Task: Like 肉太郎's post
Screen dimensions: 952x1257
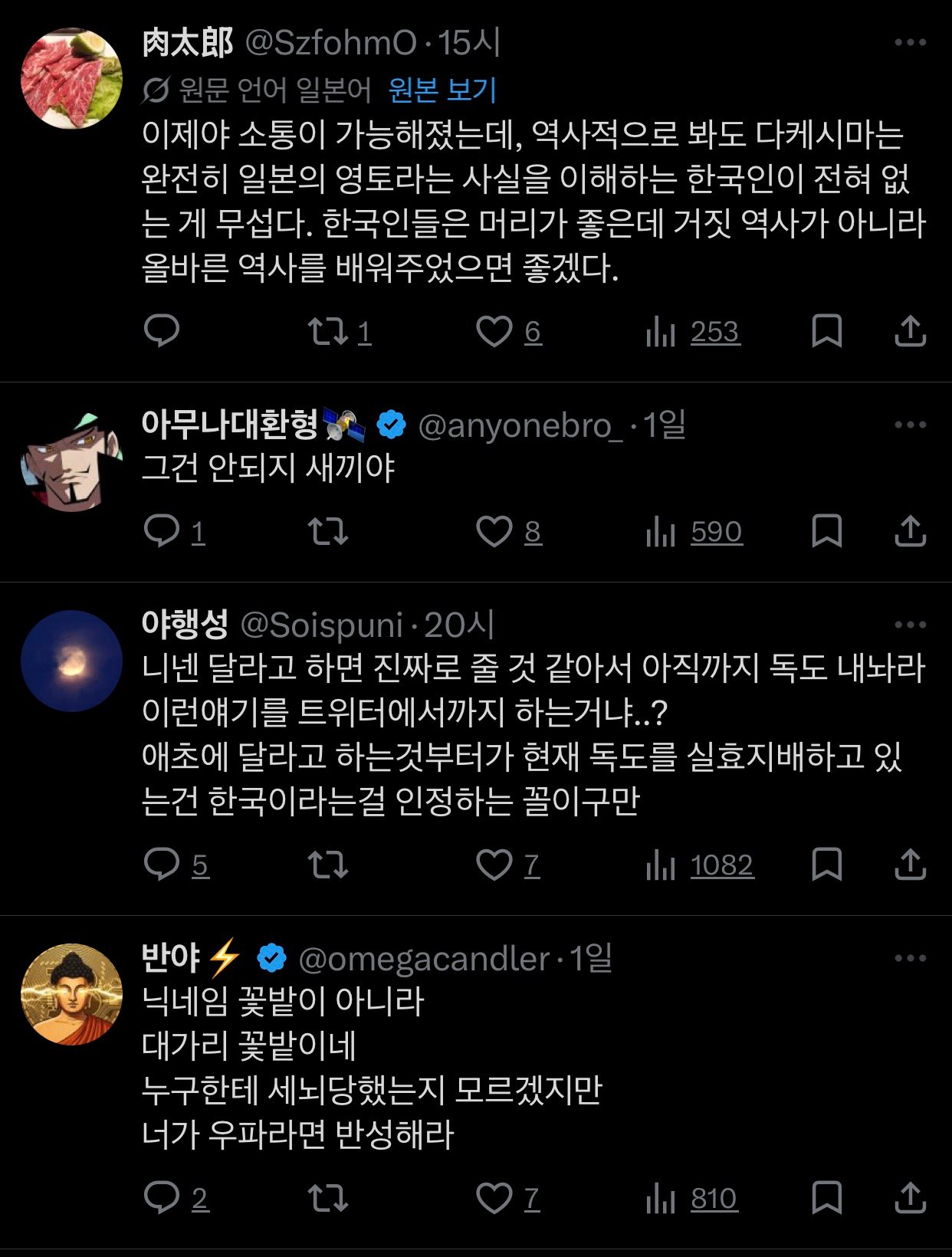Action: pyautogui.click(x=494, y=331)
